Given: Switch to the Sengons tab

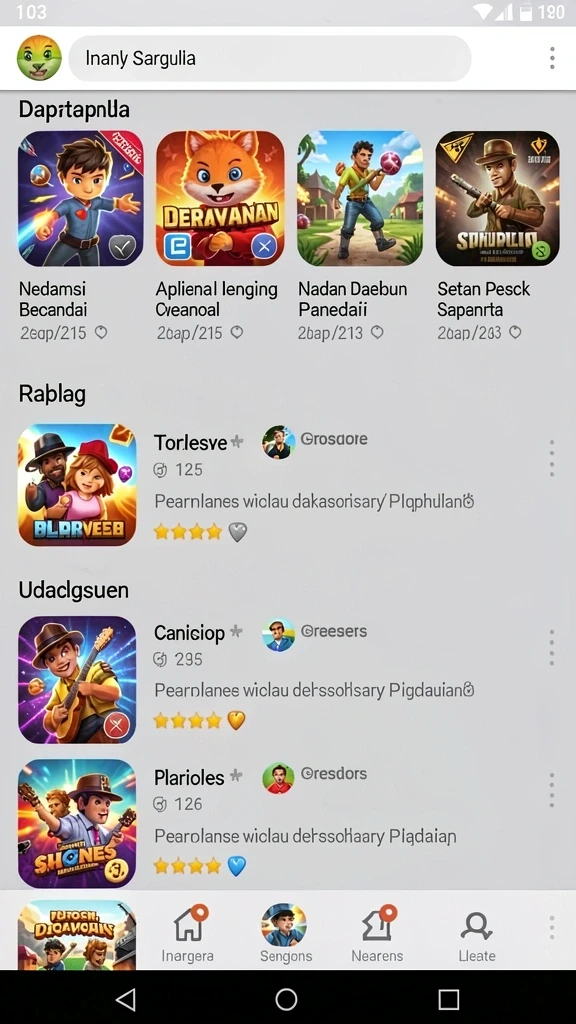Looking at the screenshot, I should [x=285, y=934].
